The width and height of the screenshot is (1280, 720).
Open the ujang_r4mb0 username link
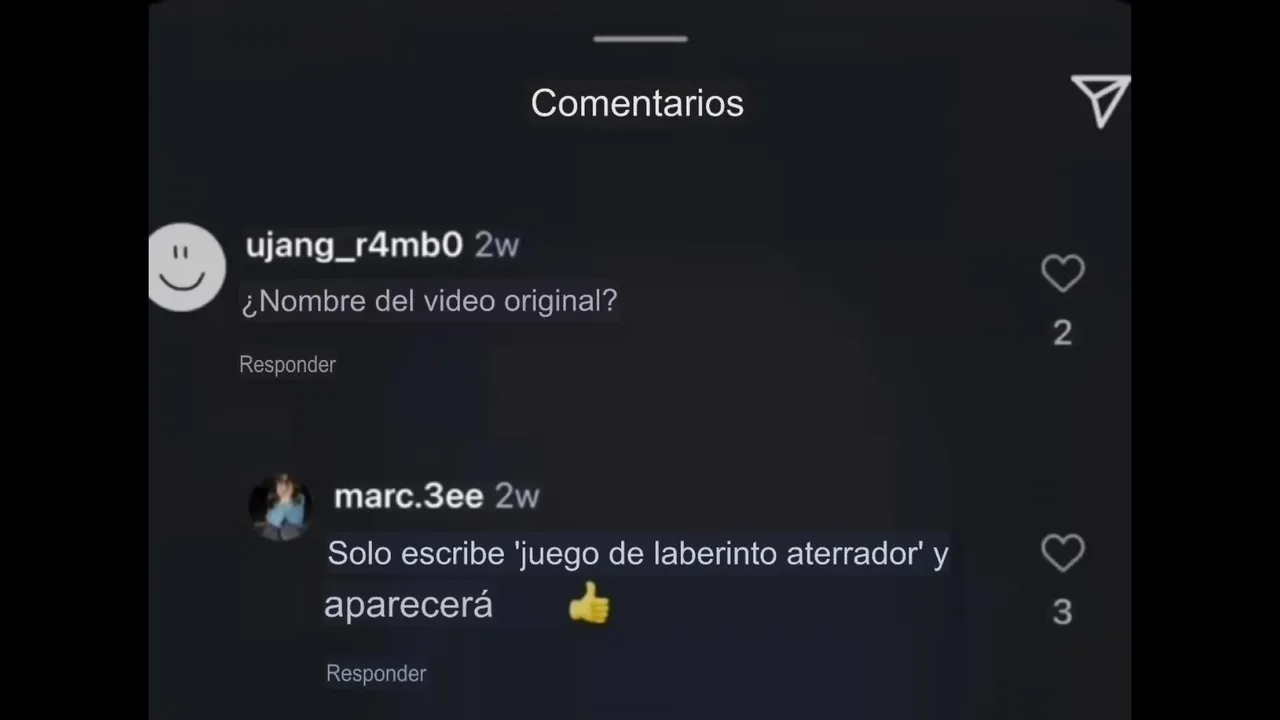pos(354,245)
